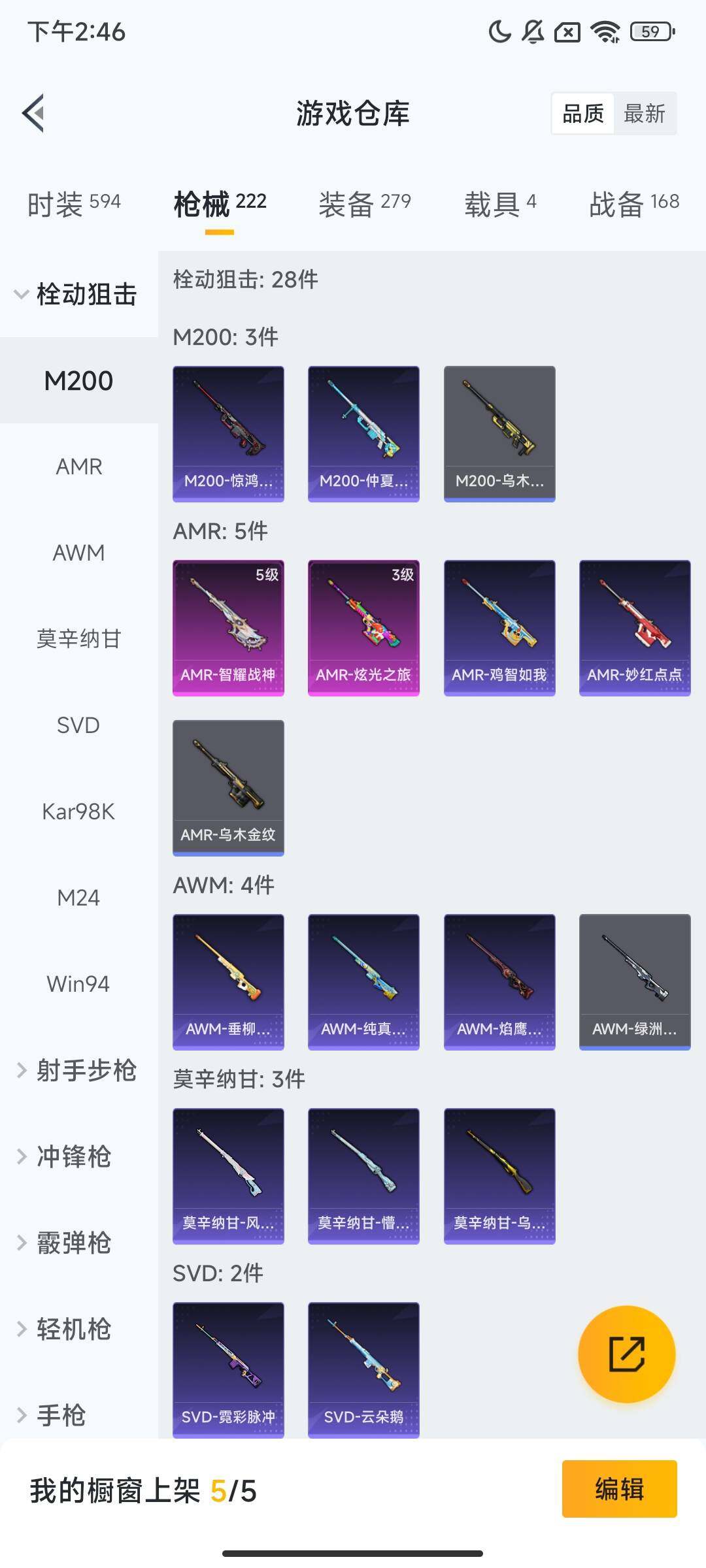Open the 战备 tab
Viewport: 706px width, 1568px height.
point(633,203)
